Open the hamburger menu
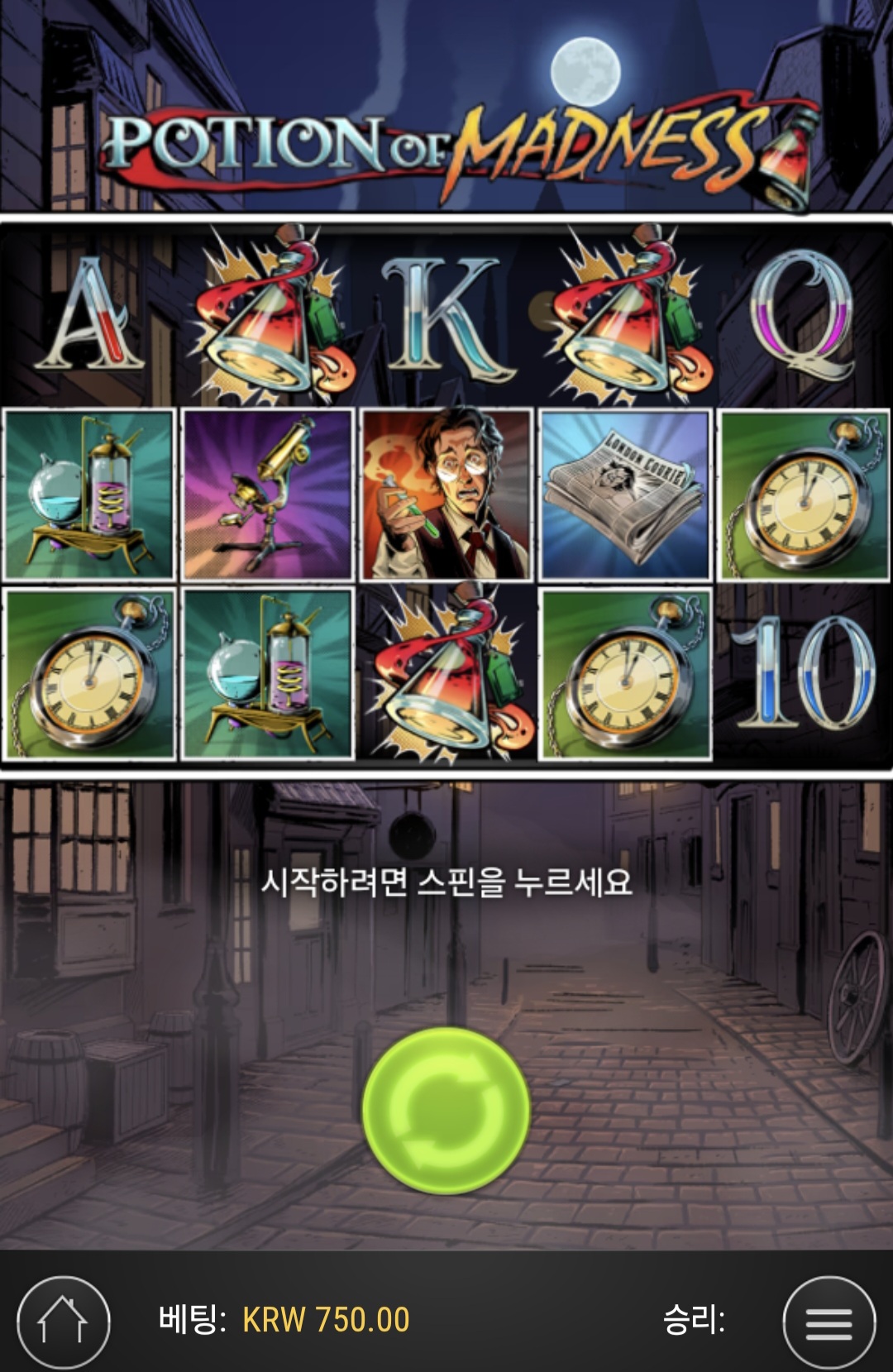893x1372 pixels. pos(829,1322)
